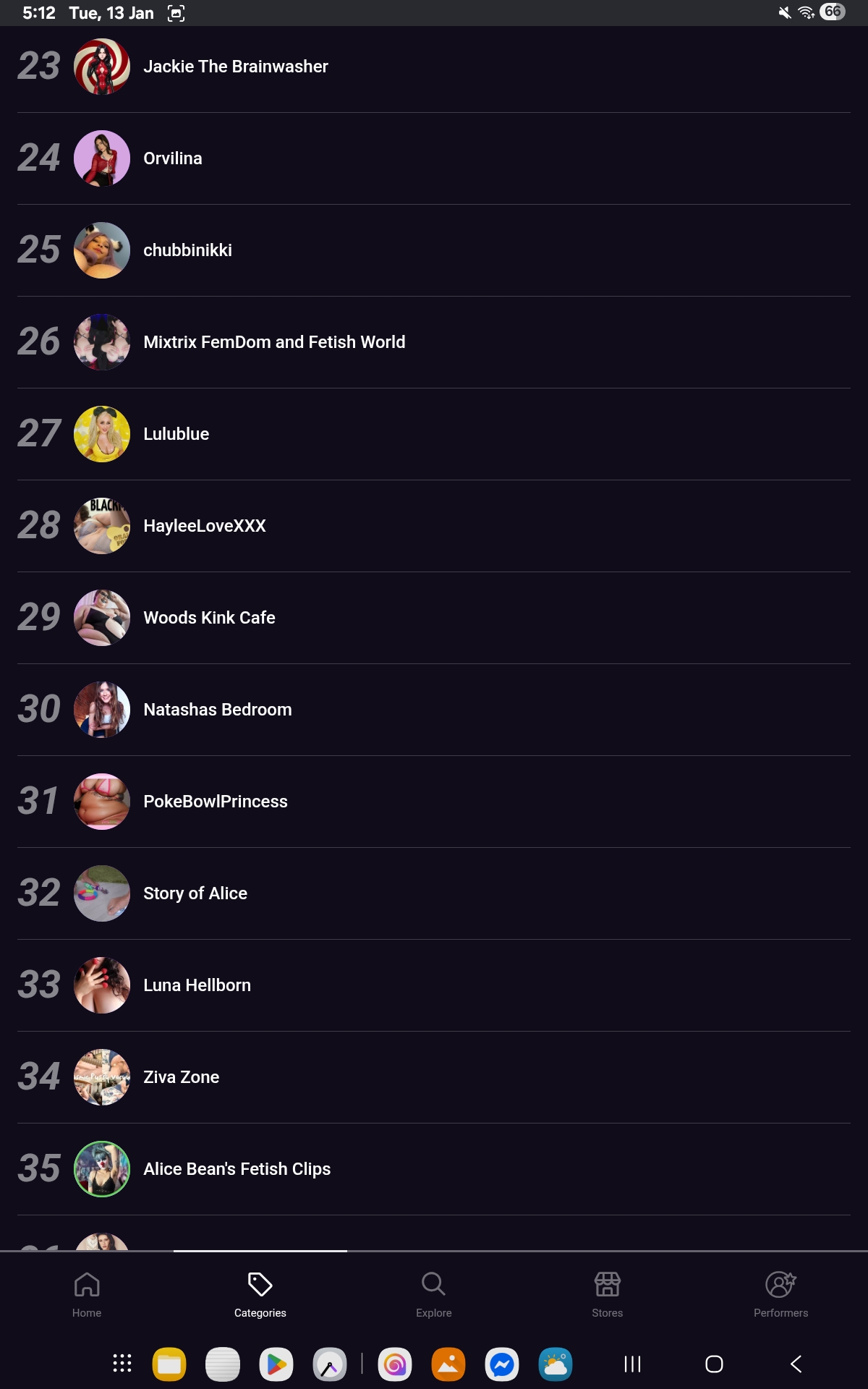The height and width of the screenshot is (1389, 868).
Task: View Alice Bean's Fetish Clips
Action: [x=237, y=1169]
